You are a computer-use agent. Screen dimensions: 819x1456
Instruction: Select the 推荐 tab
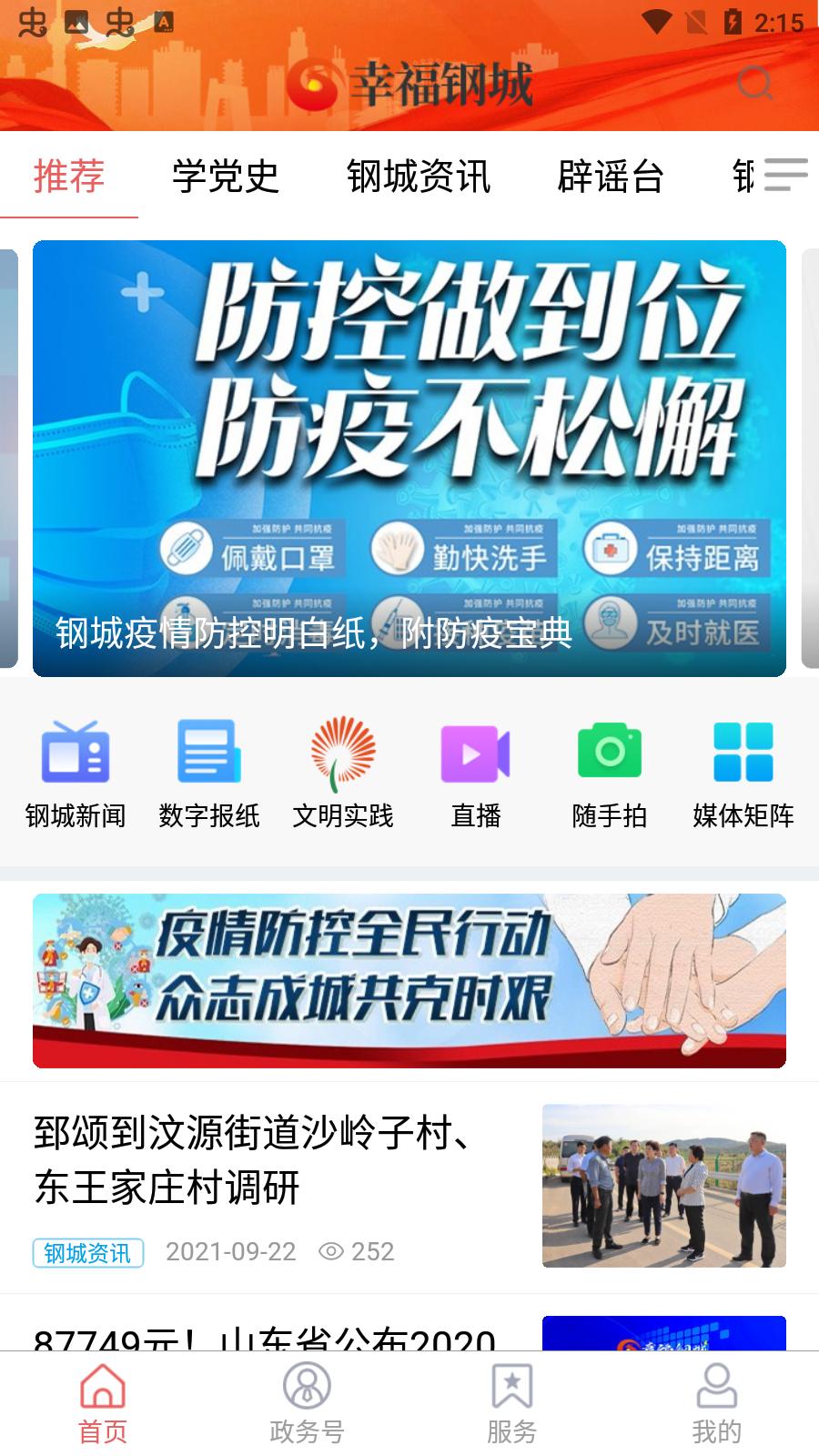(x=69, y=176)
